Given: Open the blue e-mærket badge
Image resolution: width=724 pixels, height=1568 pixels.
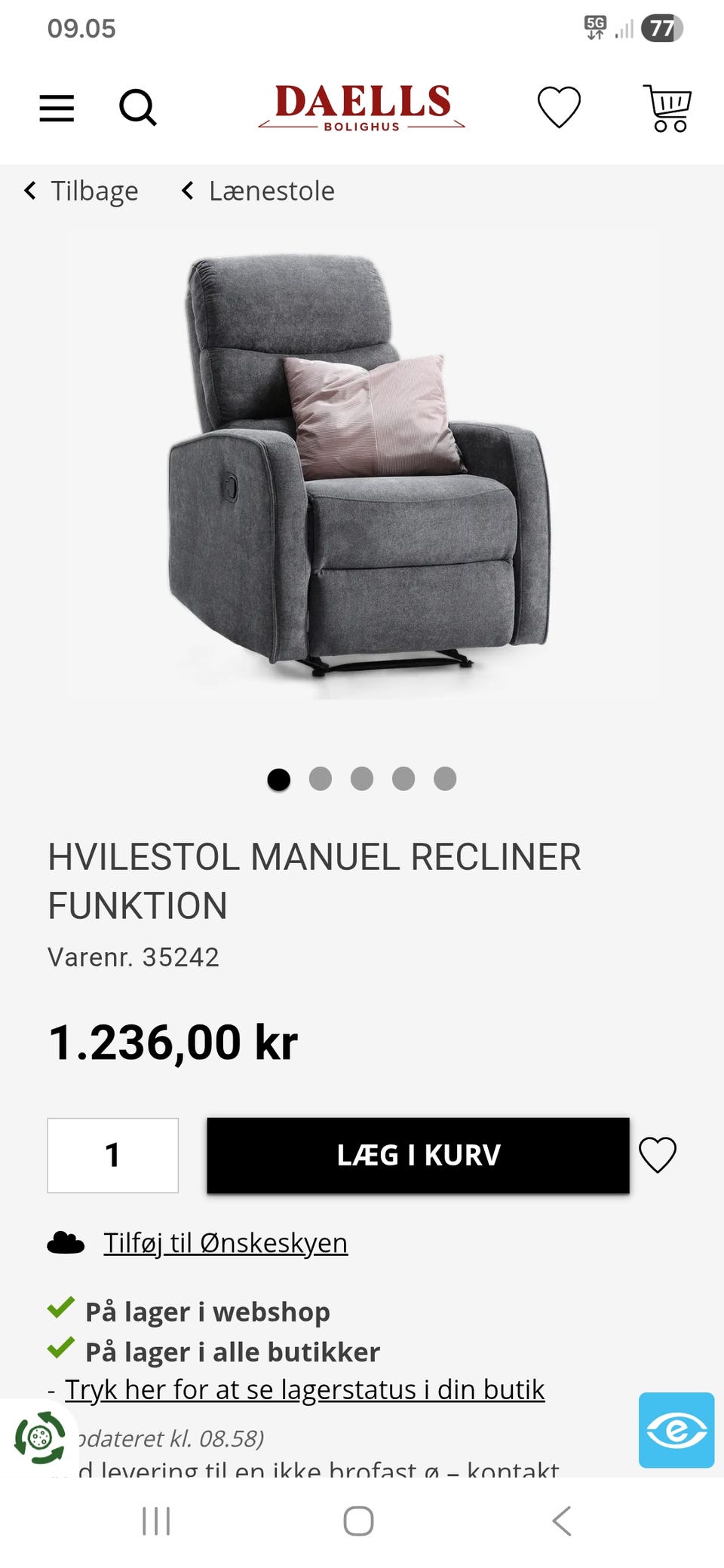Looking at the screenshot, I should [x=676, y=1430].
